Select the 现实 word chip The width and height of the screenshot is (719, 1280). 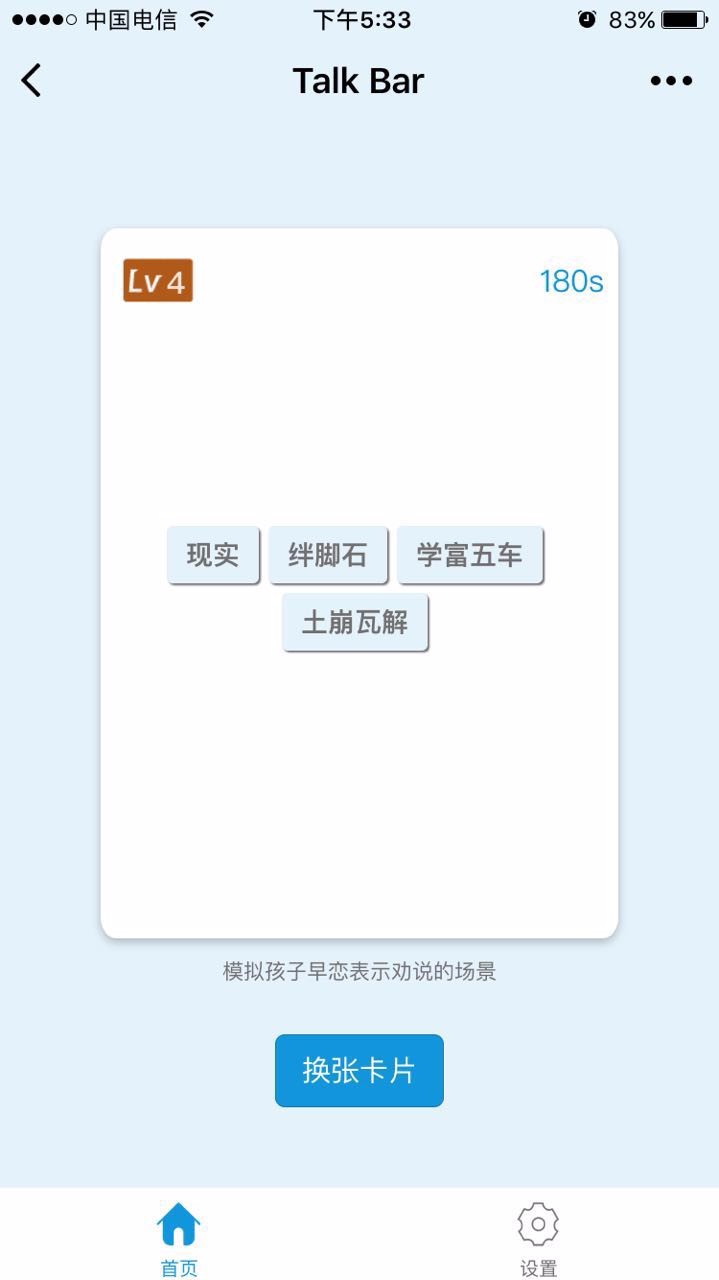pos(213,555)
